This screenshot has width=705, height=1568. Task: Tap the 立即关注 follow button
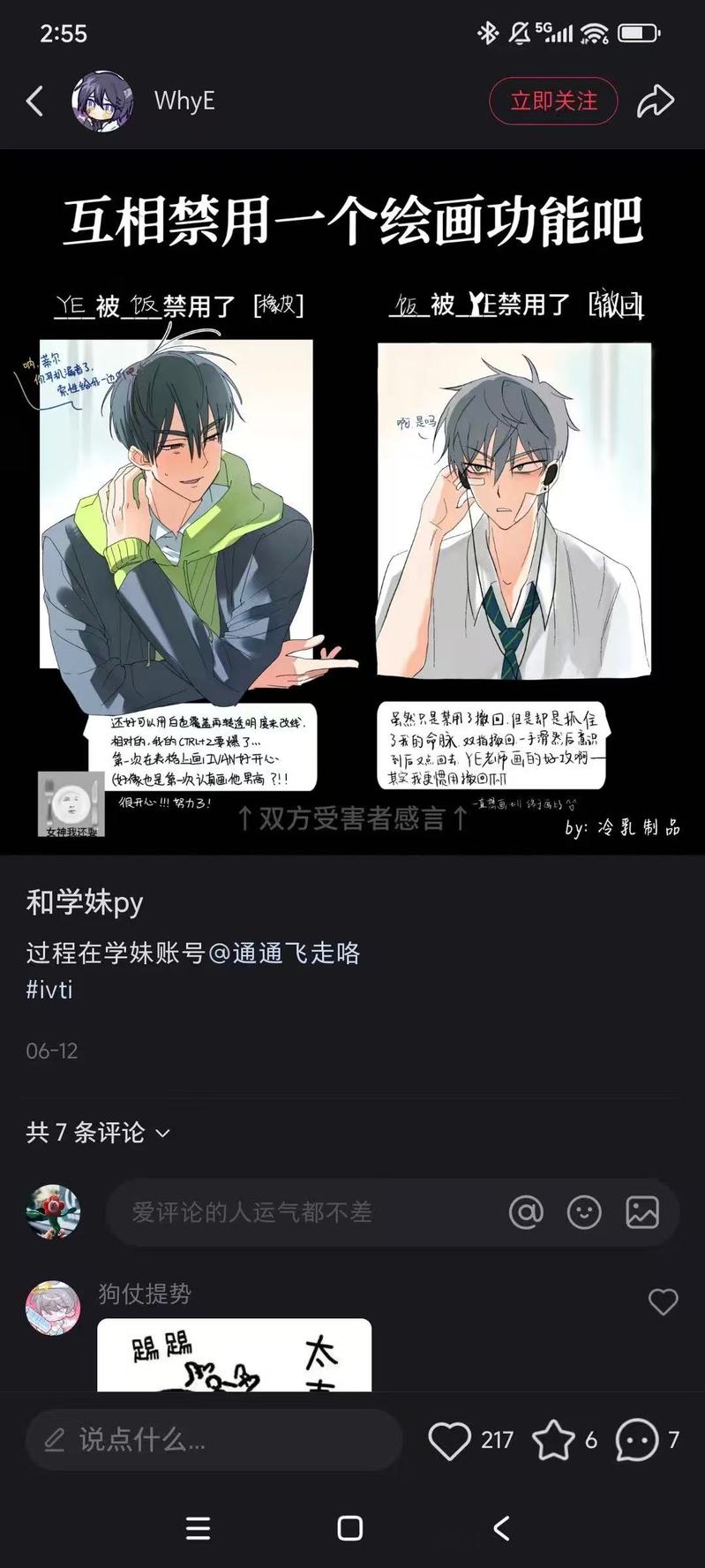[x=553, y=102]
